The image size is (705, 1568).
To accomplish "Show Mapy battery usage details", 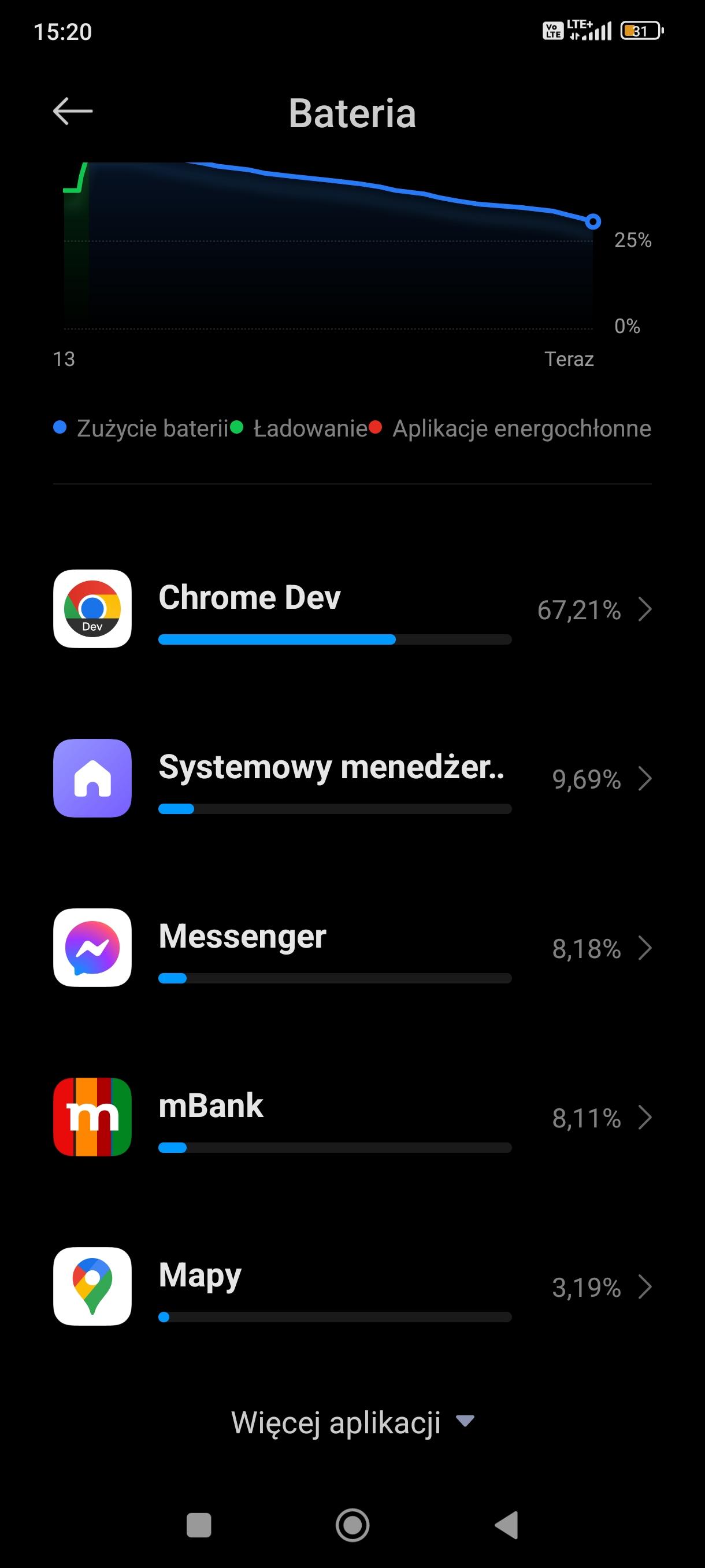I will pos(352,1286).
